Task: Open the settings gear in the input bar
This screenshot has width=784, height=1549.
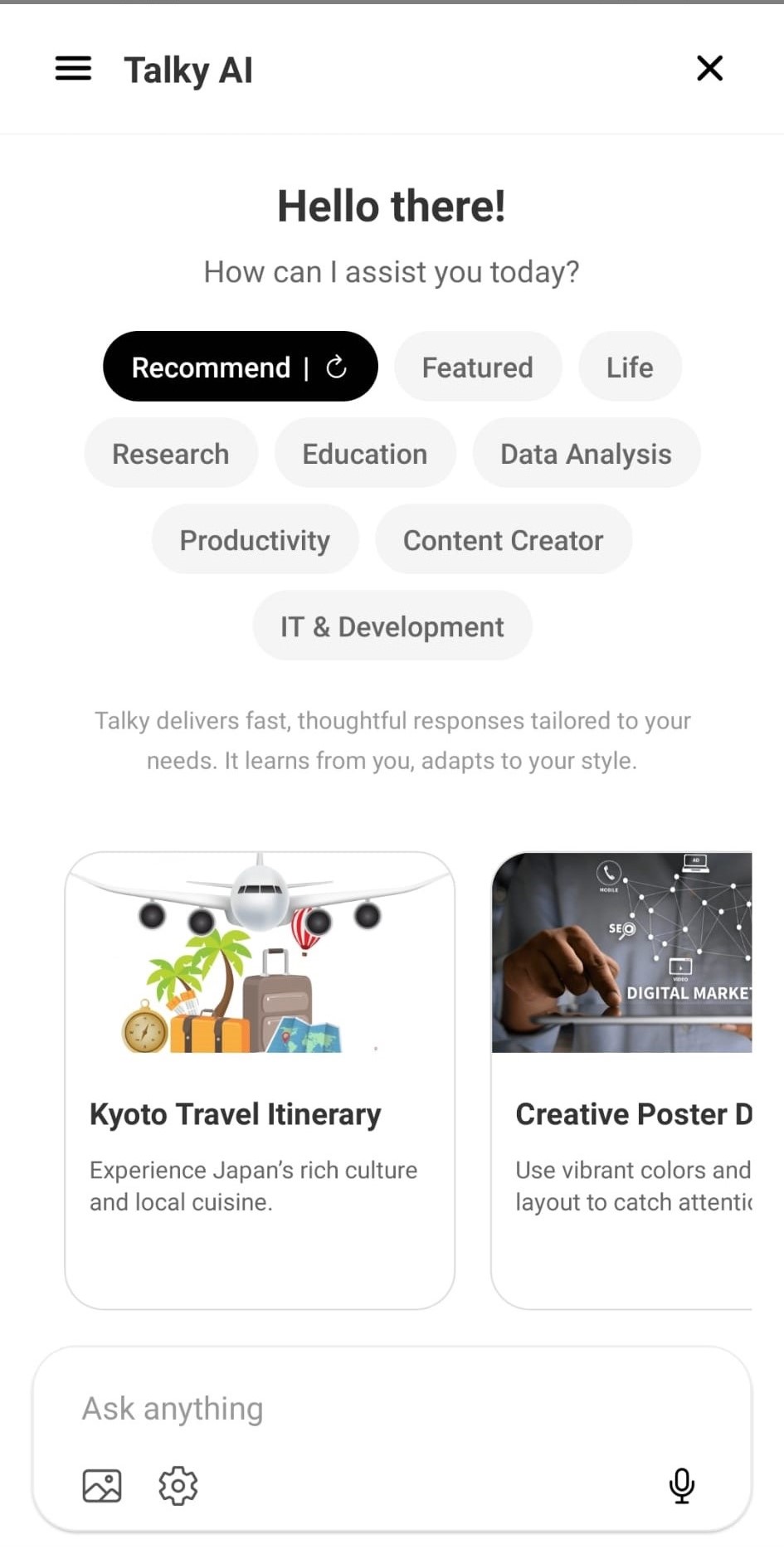Action: [177, 1485]
